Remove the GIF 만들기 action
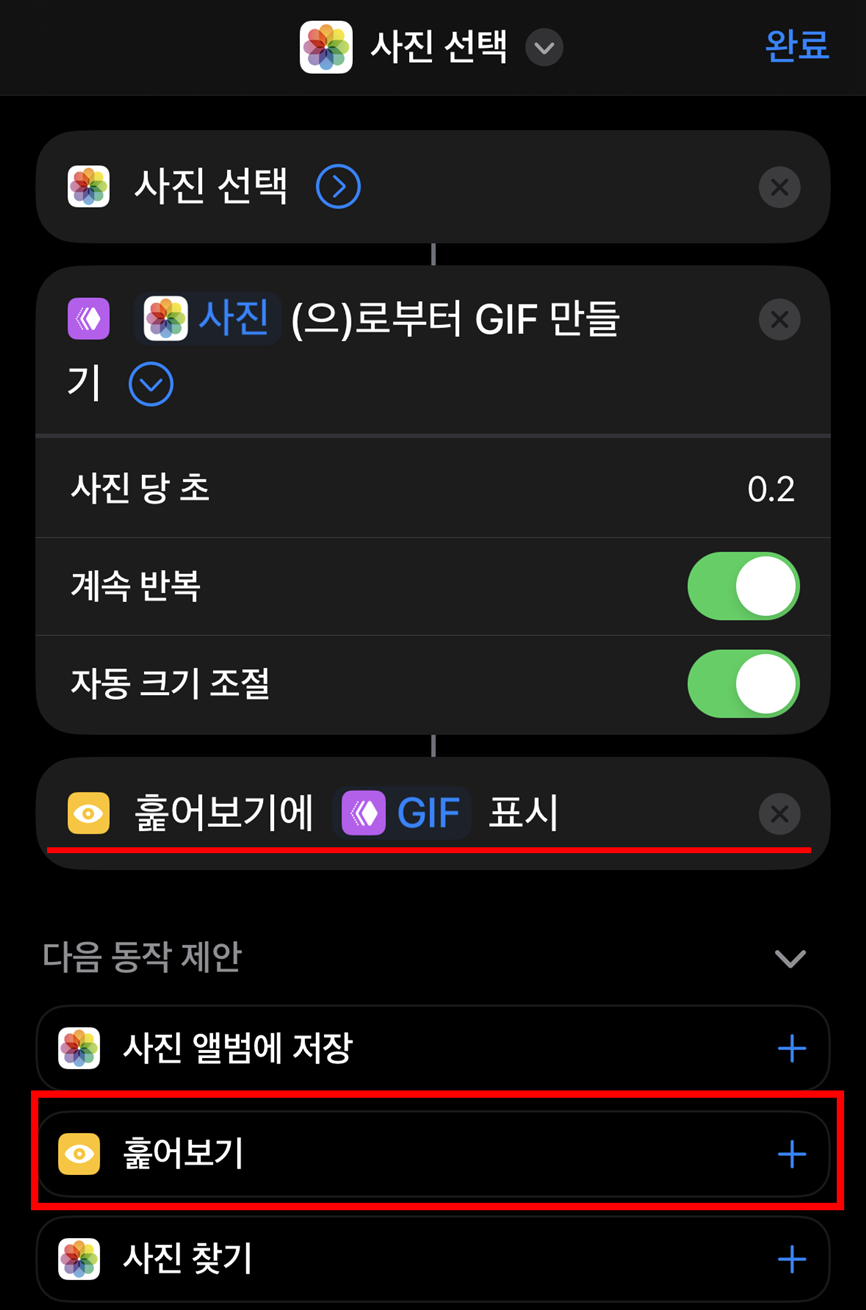866x1310 pixels. point(779,320)
